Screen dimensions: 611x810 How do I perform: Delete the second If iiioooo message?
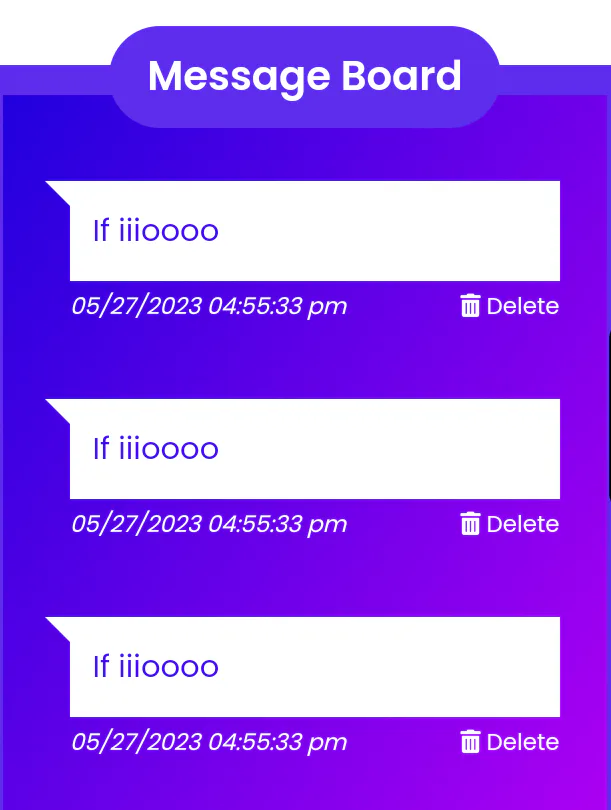pyautogui.click(x=509, y=524)
